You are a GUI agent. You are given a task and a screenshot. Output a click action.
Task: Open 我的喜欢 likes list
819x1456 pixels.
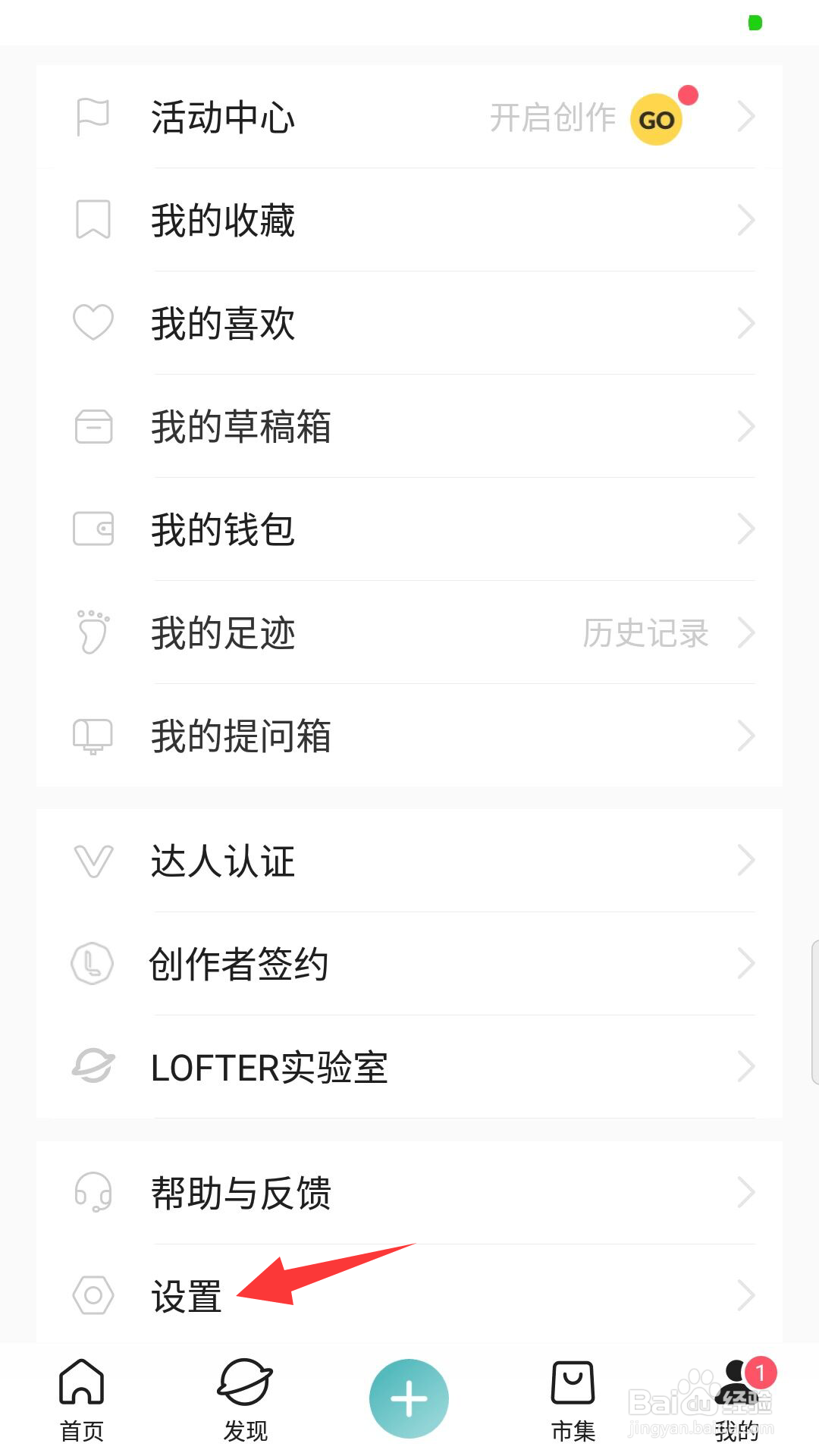[409, 323]
